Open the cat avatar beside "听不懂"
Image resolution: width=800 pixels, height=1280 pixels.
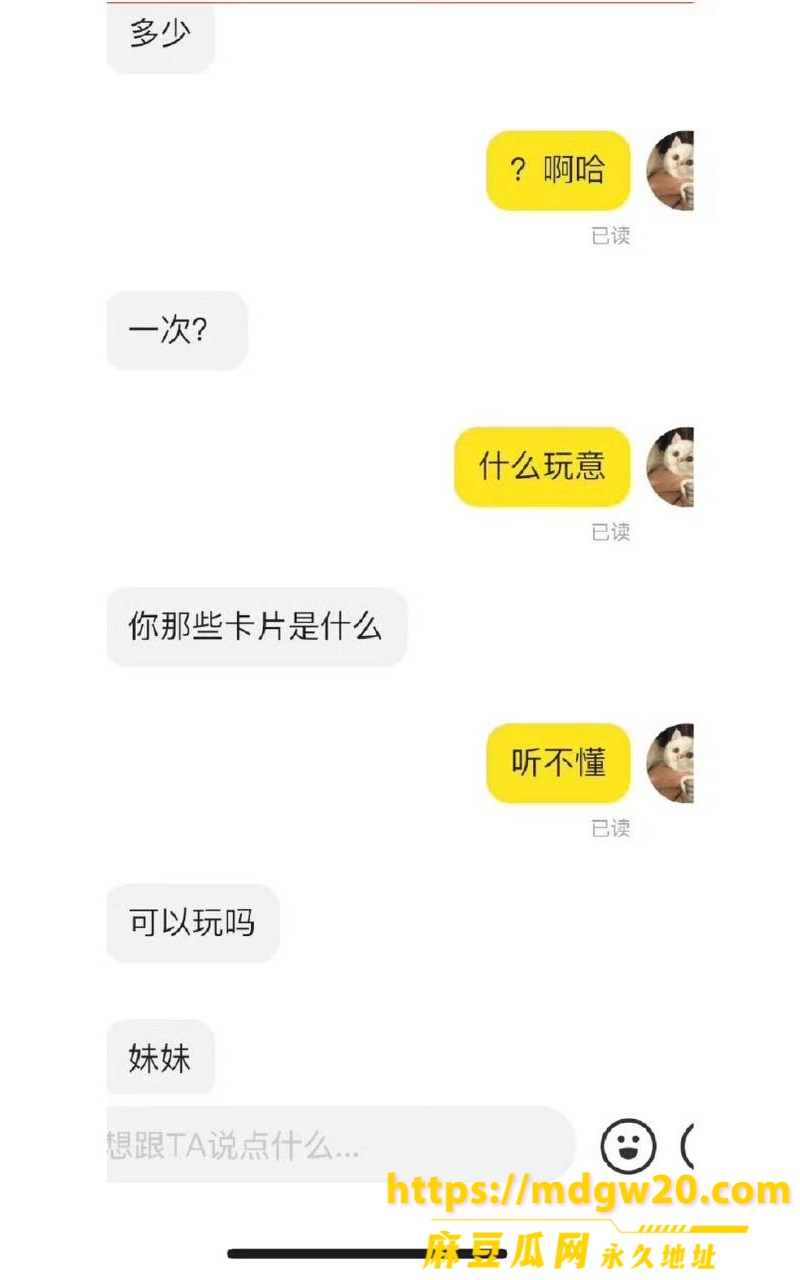click(671, 763)
